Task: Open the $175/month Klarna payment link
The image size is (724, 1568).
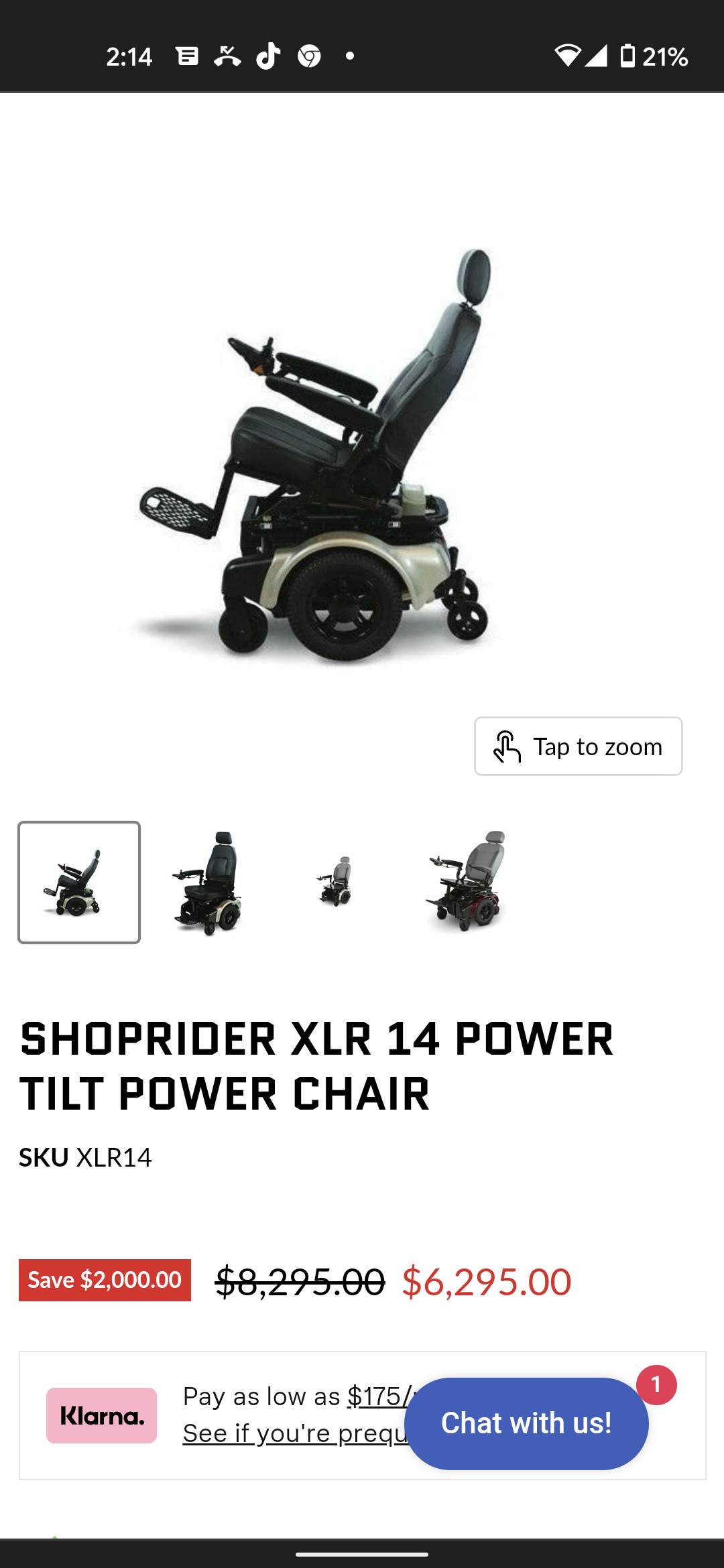Action: pyautogui.click(x=377, y=1396)
